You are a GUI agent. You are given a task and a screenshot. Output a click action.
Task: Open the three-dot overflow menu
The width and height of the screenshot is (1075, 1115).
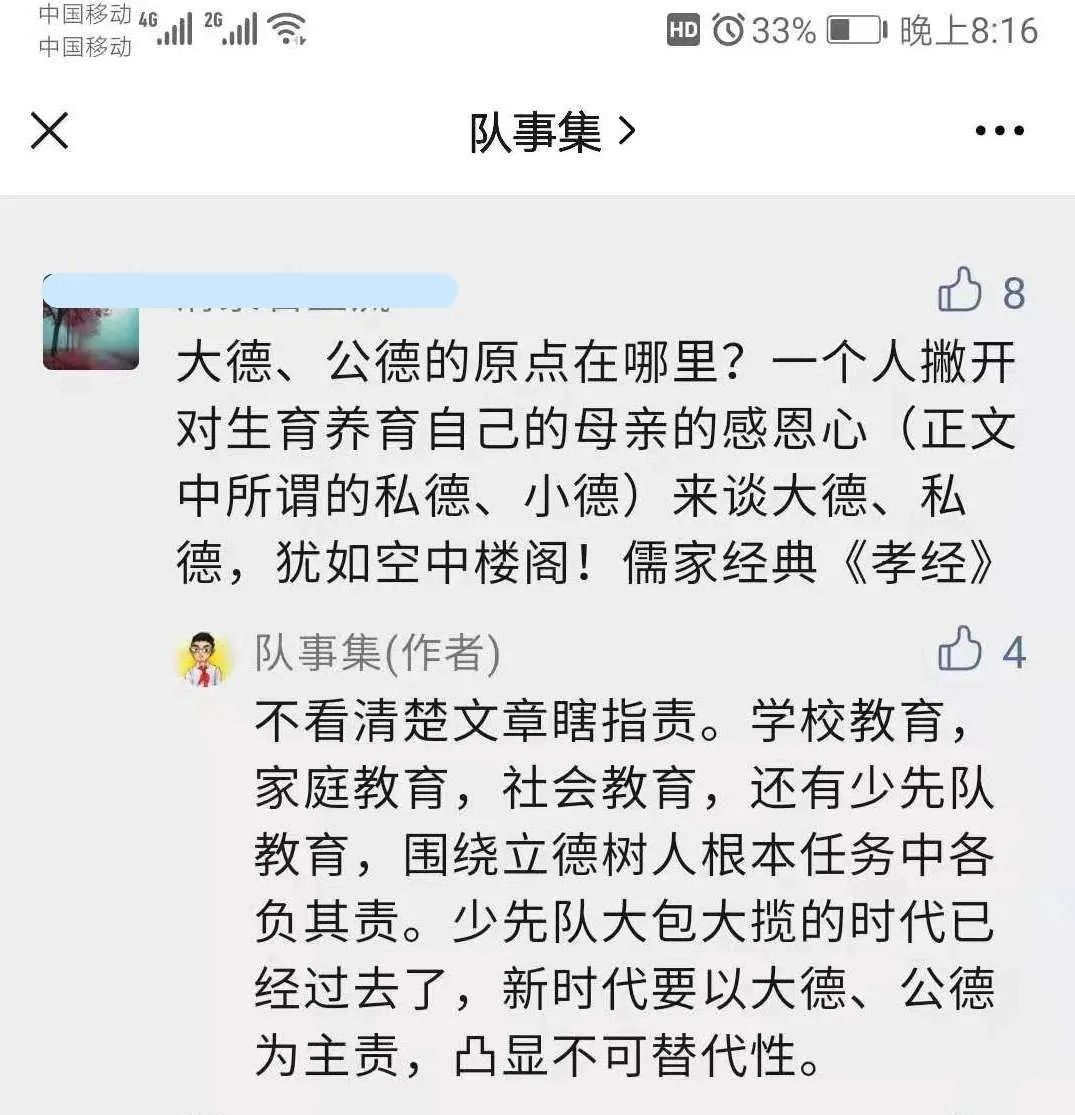[999, 131]
